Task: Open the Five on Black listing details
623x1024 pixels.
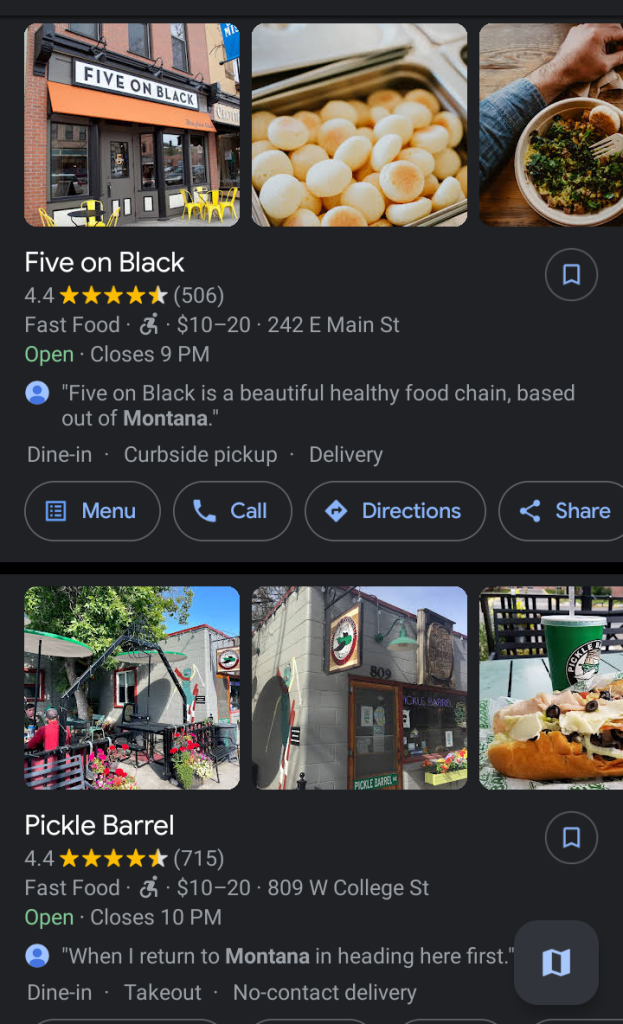Action: (105, 263)
